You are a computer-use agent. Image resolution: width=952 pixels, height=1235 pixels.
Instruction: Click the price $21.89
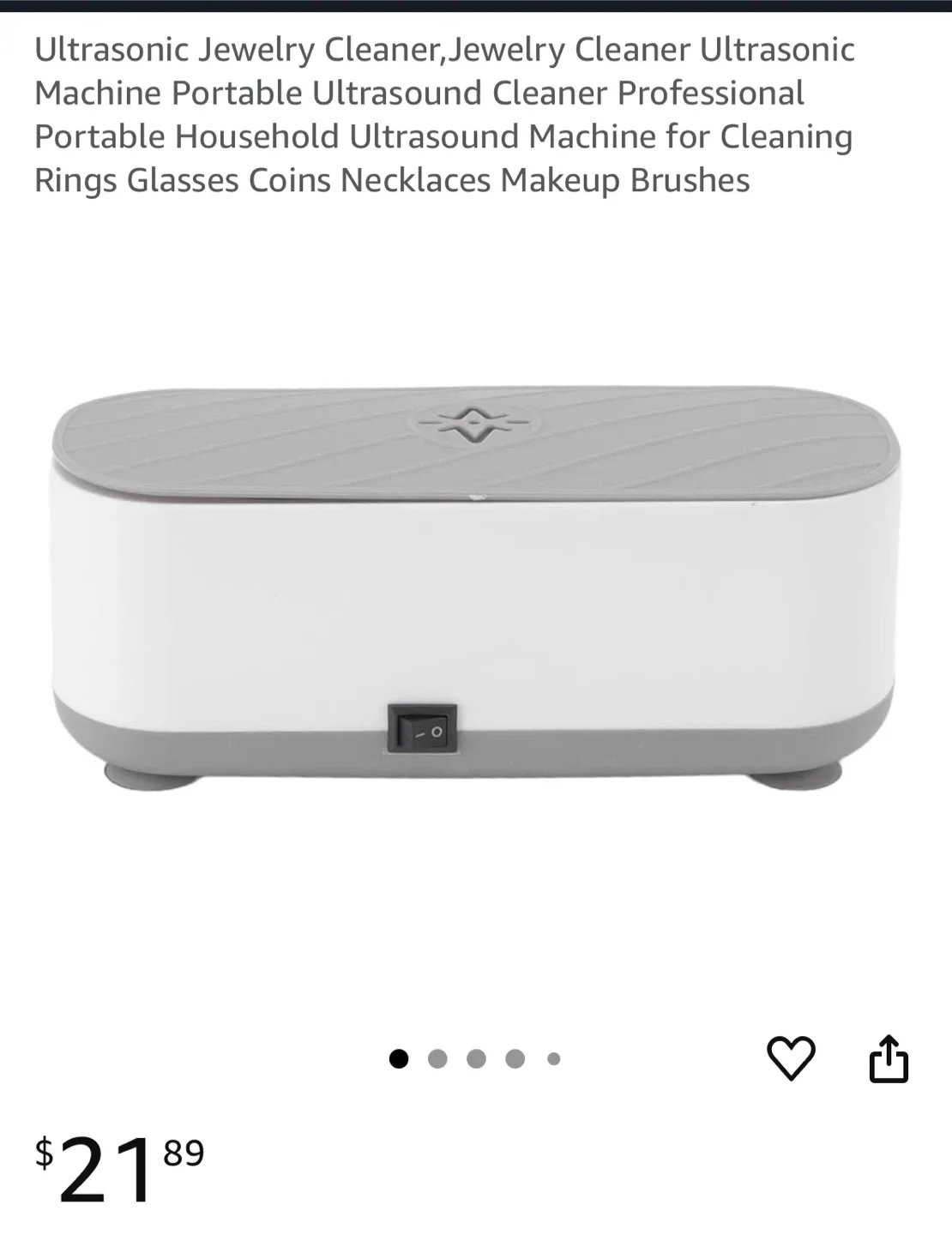tap(116, 1175)
